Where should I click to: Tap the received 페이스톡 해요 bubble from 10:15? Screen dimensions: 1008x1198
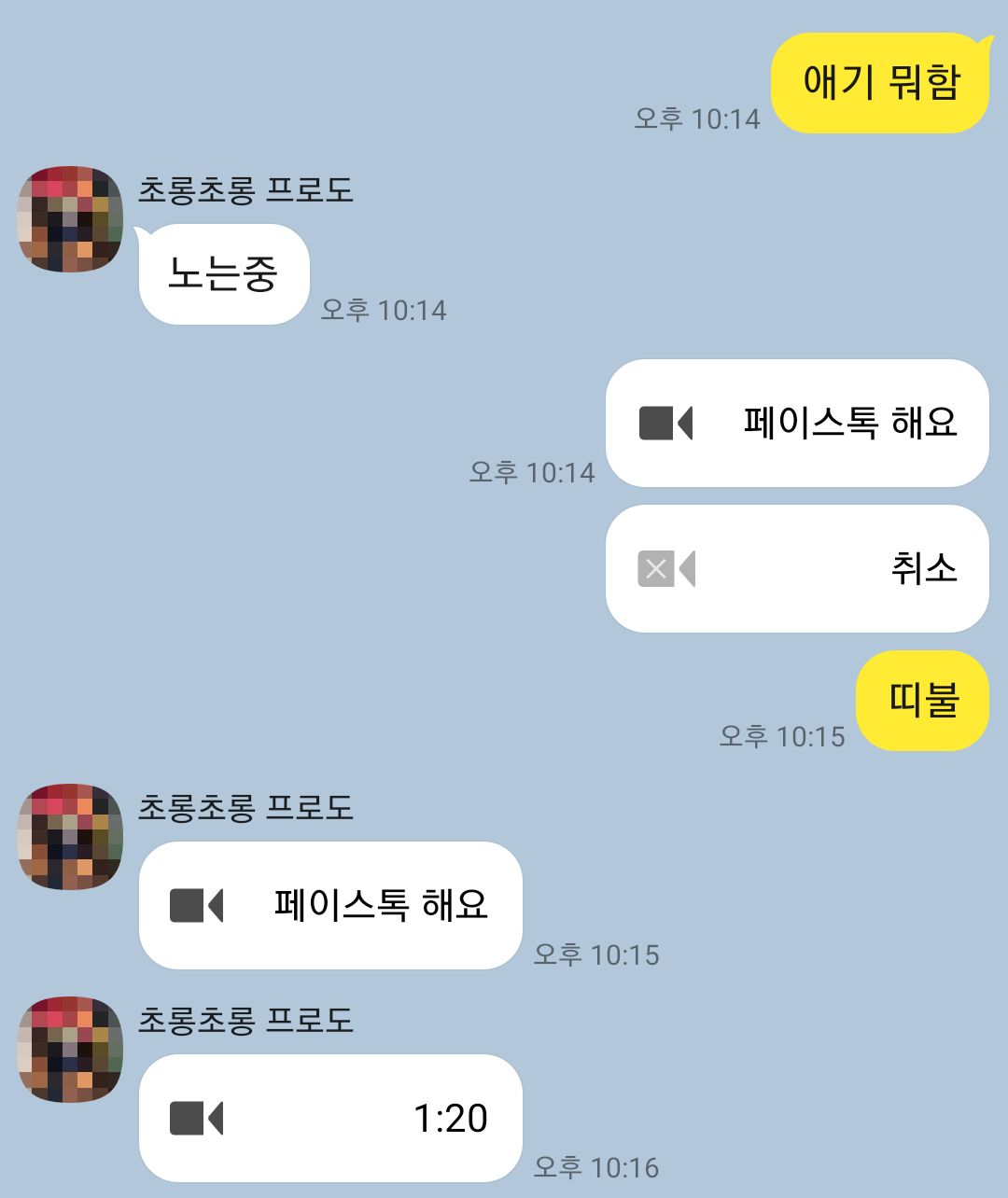point(329,905)
